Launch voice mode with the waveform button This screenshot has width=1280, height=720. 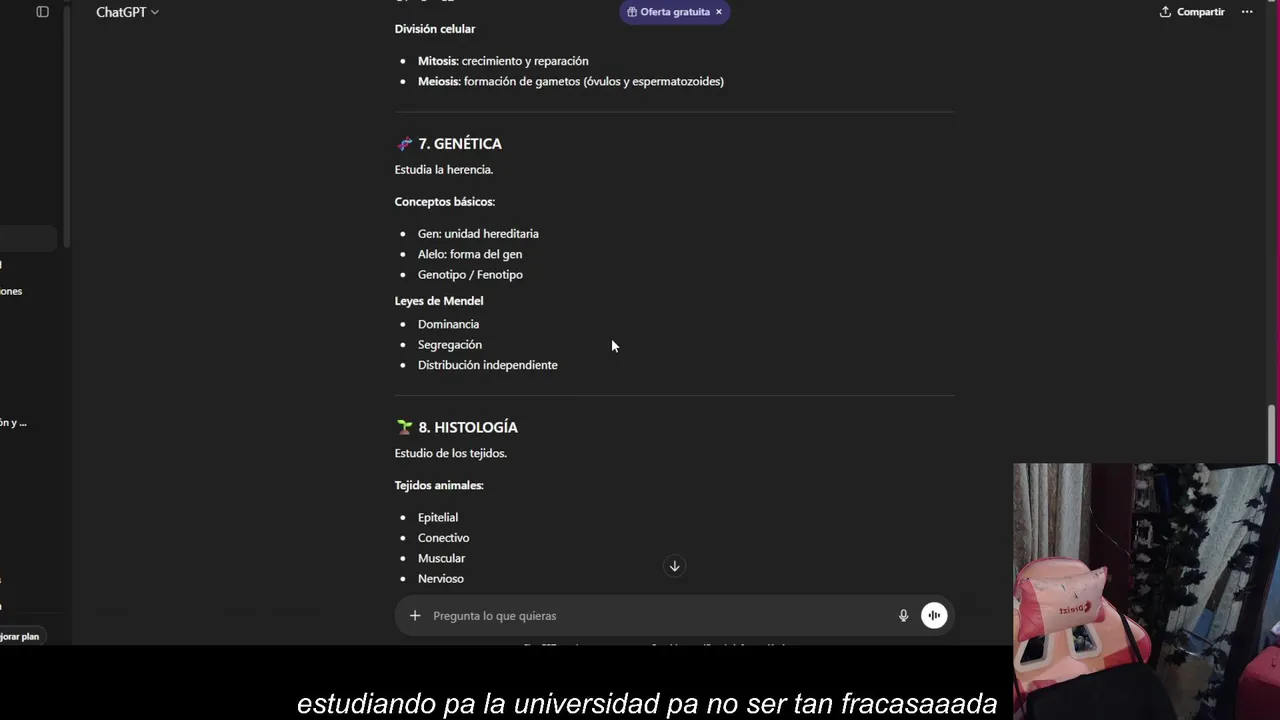click(x=934, y=616)
